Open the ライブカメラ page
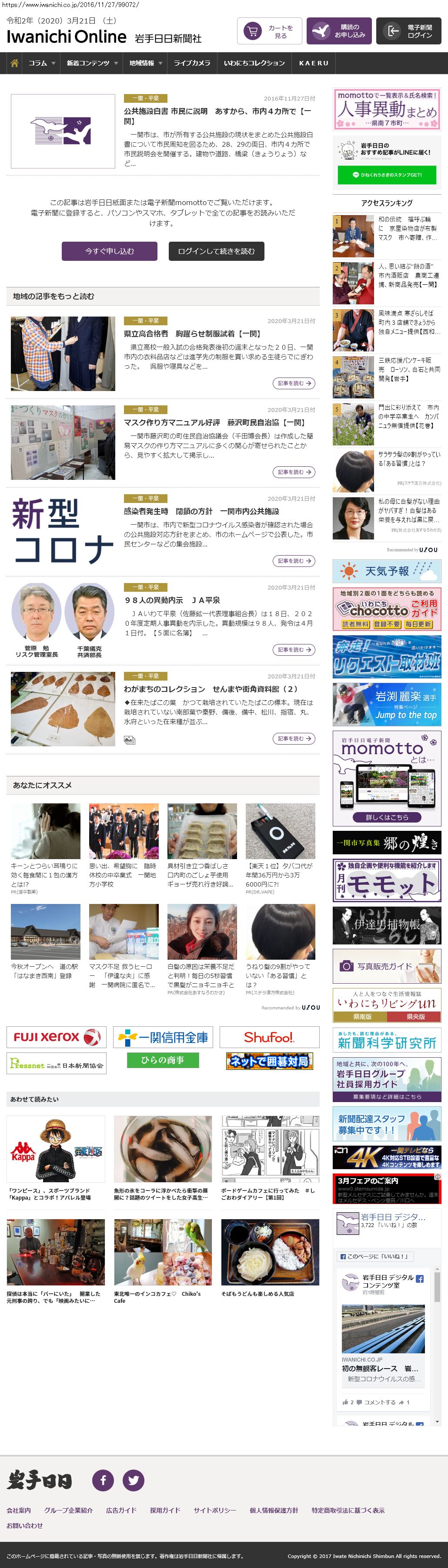This screenshot has height=1568, width=448. click(192, 63)
